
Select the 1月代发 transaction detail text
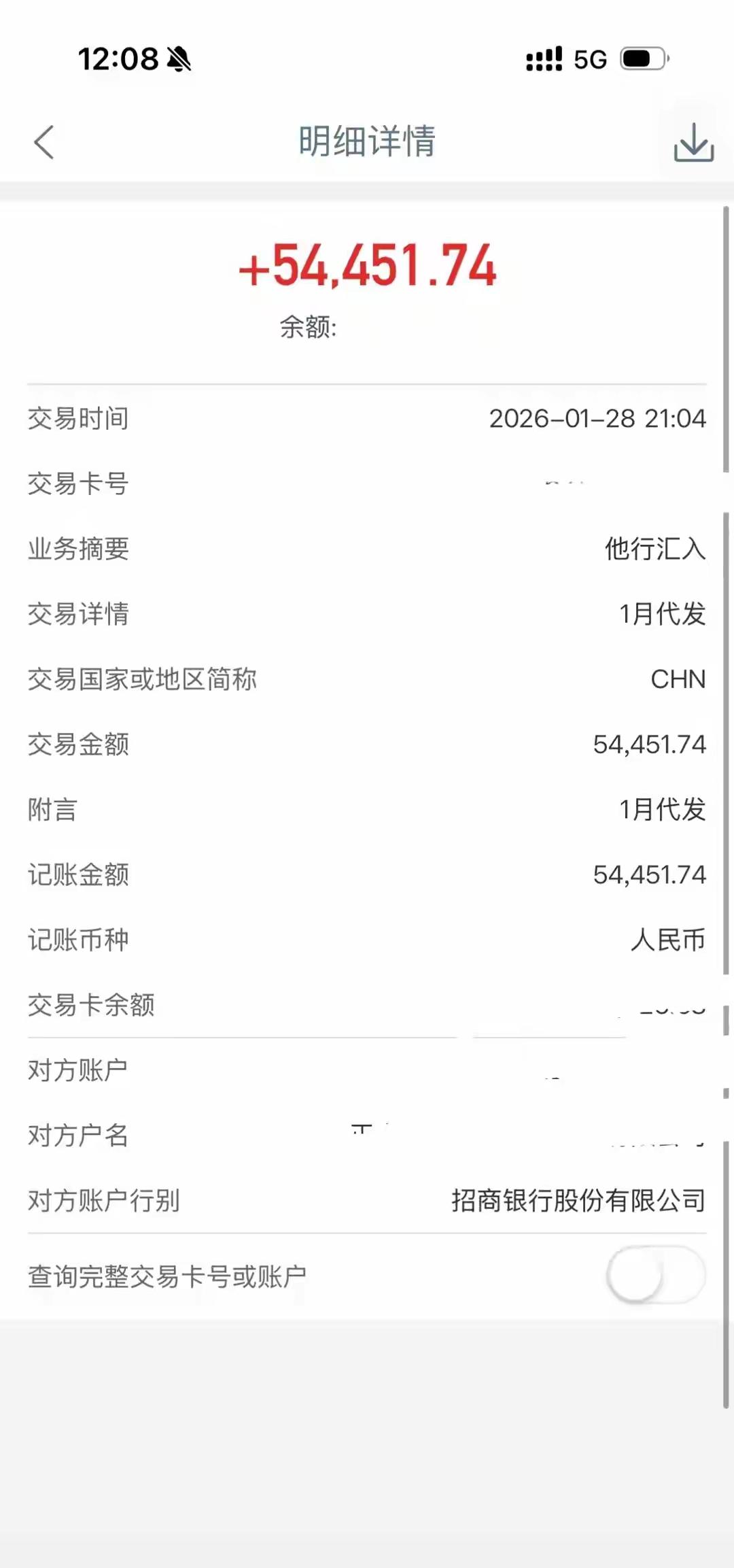tap(663, 614)
